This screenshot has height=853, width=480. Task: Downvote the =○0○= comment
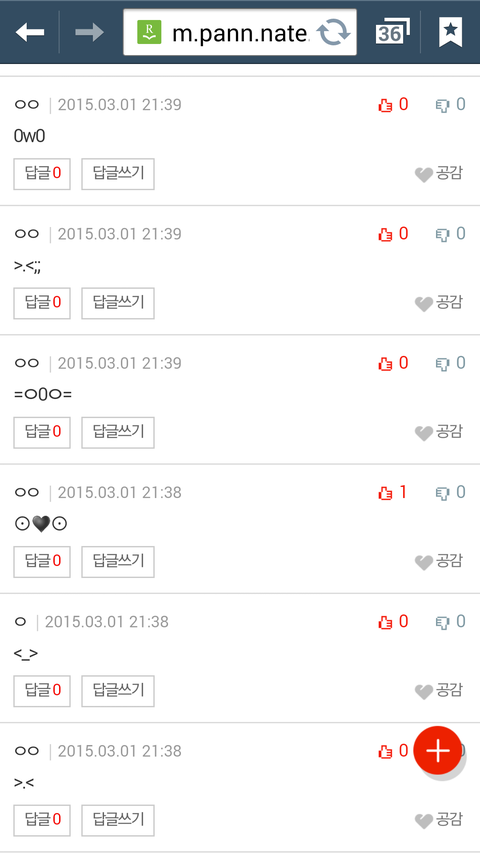pos(451,363)
